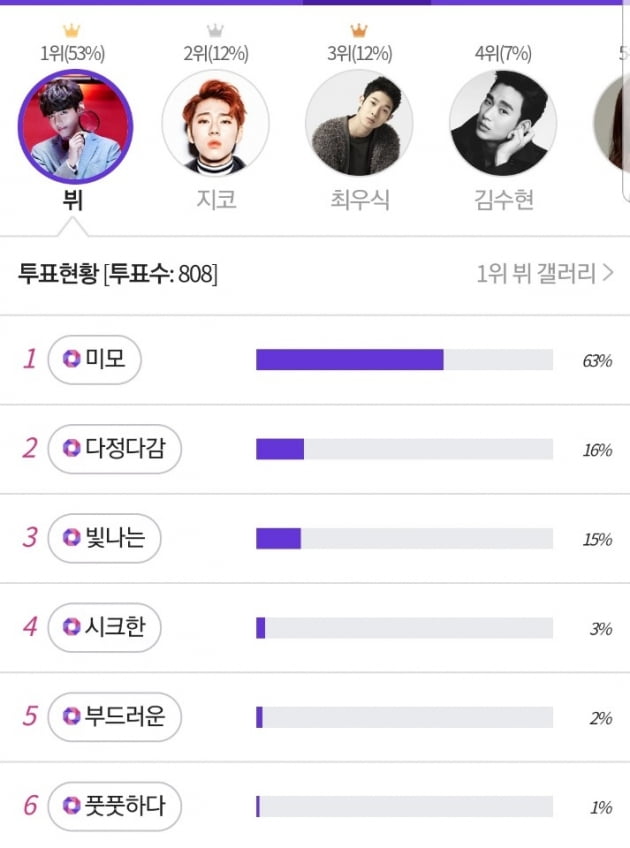This screenshot has width=630, height=848.
Task: Open the 1위 뷔 갤러리 link
Action: pos(545,273)
